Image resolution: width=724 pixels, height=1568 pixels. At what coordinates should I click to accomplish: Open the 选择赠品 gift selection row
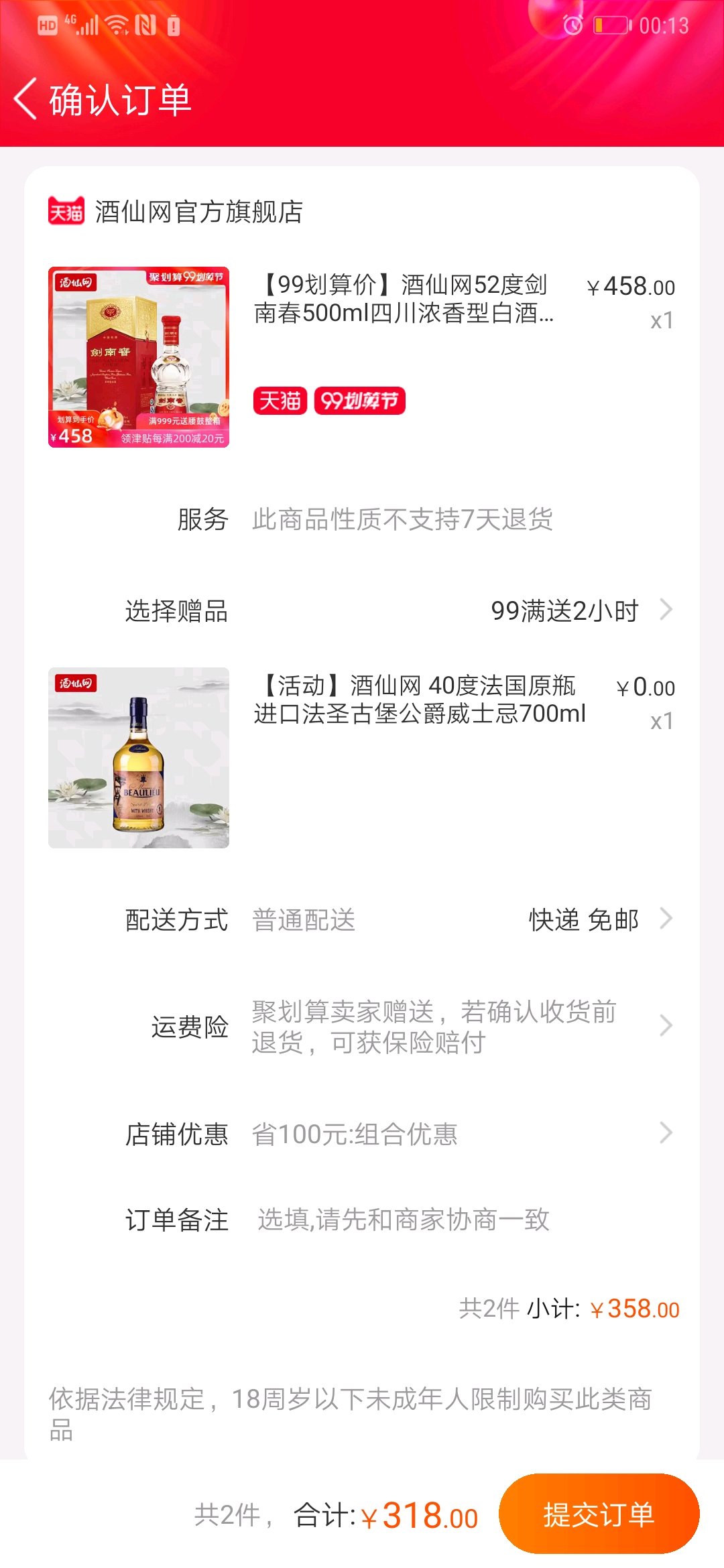(x=362, y=610)
